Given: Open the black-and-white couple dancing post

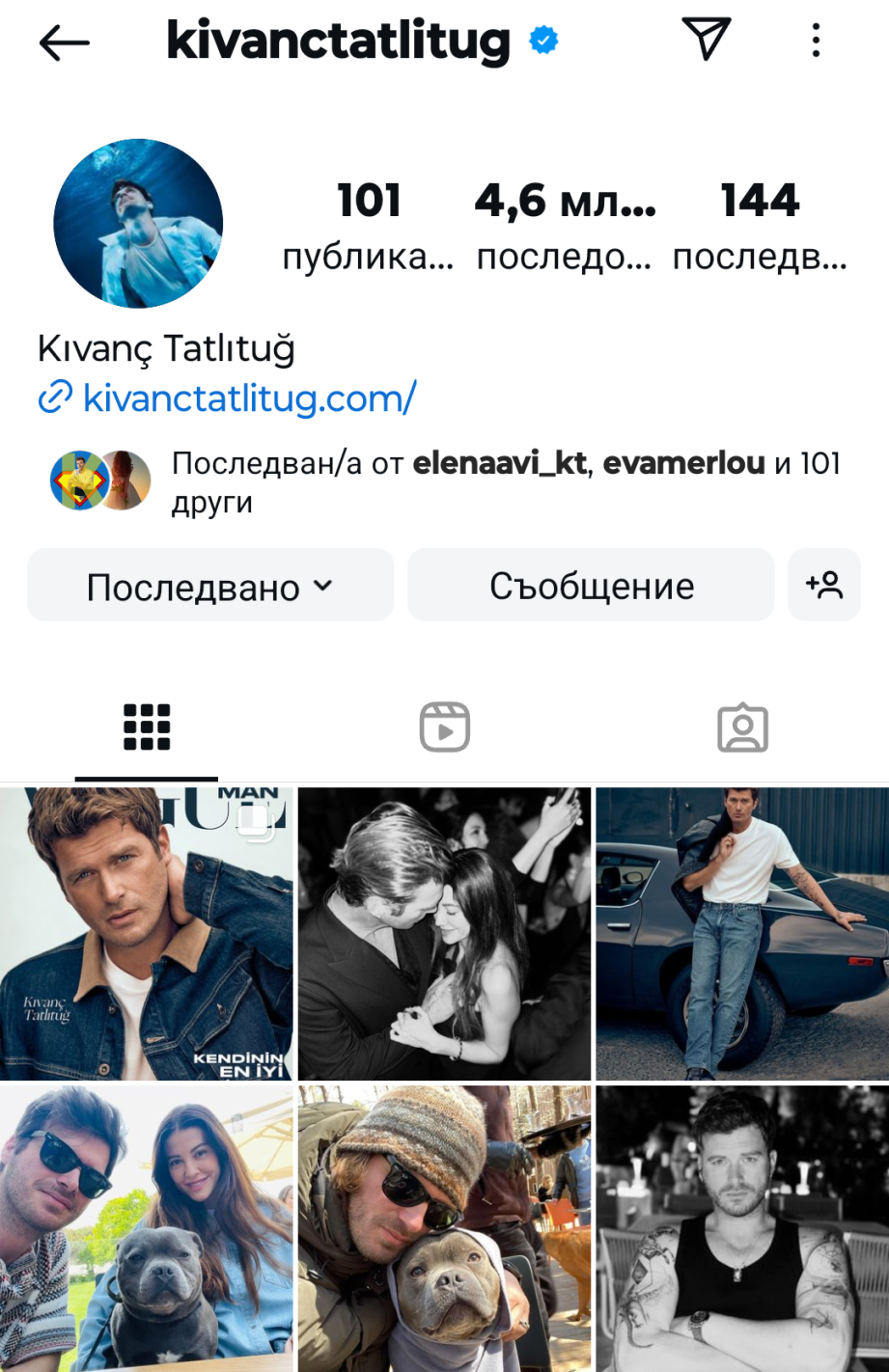Looking at the screenshot, I should tap(444, 933).
